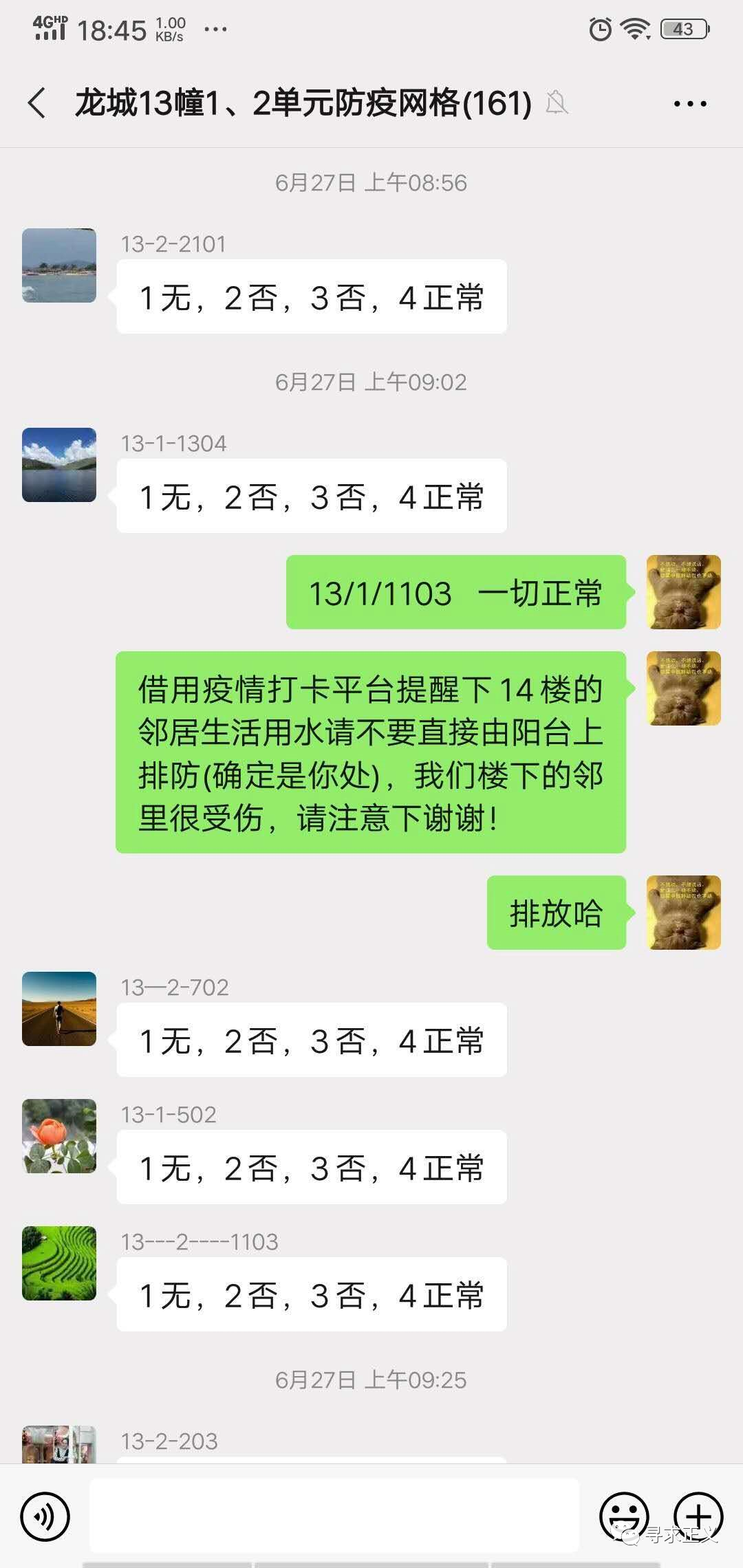Open avatar of member 13-1-502
The width and height of the screenshot is (743, 1568).
(x=59, y=1136)
